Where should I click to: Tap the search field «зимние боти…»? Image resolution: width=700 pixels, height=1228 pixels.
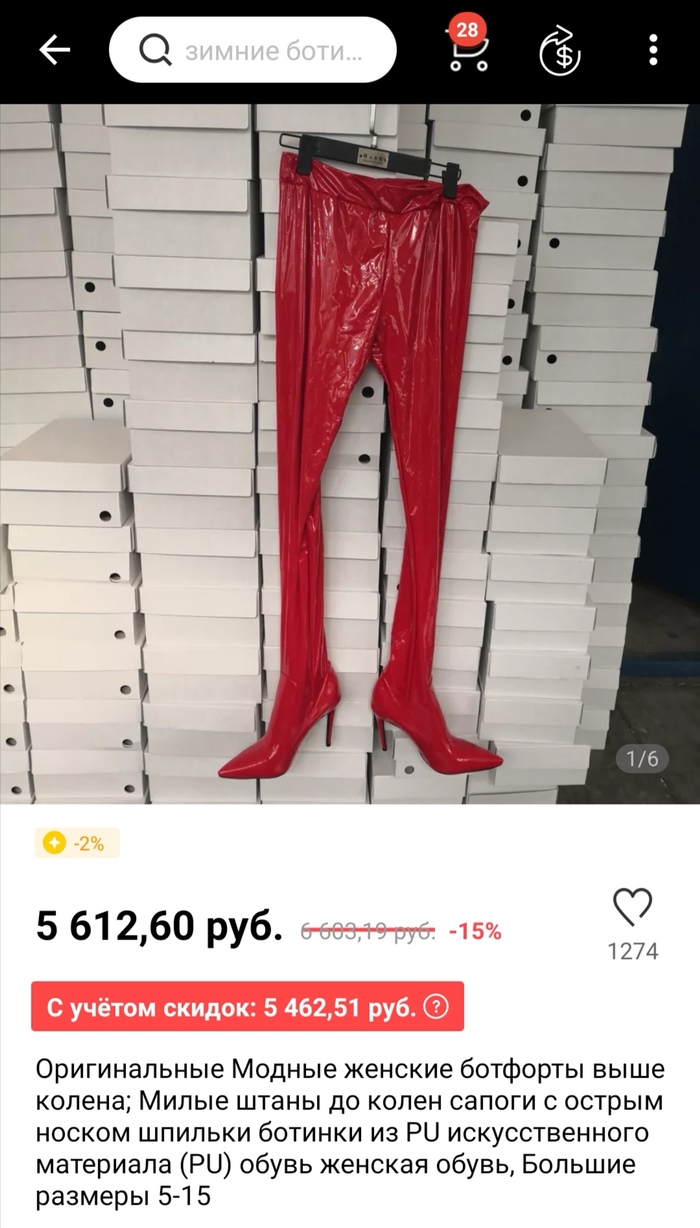252,50
